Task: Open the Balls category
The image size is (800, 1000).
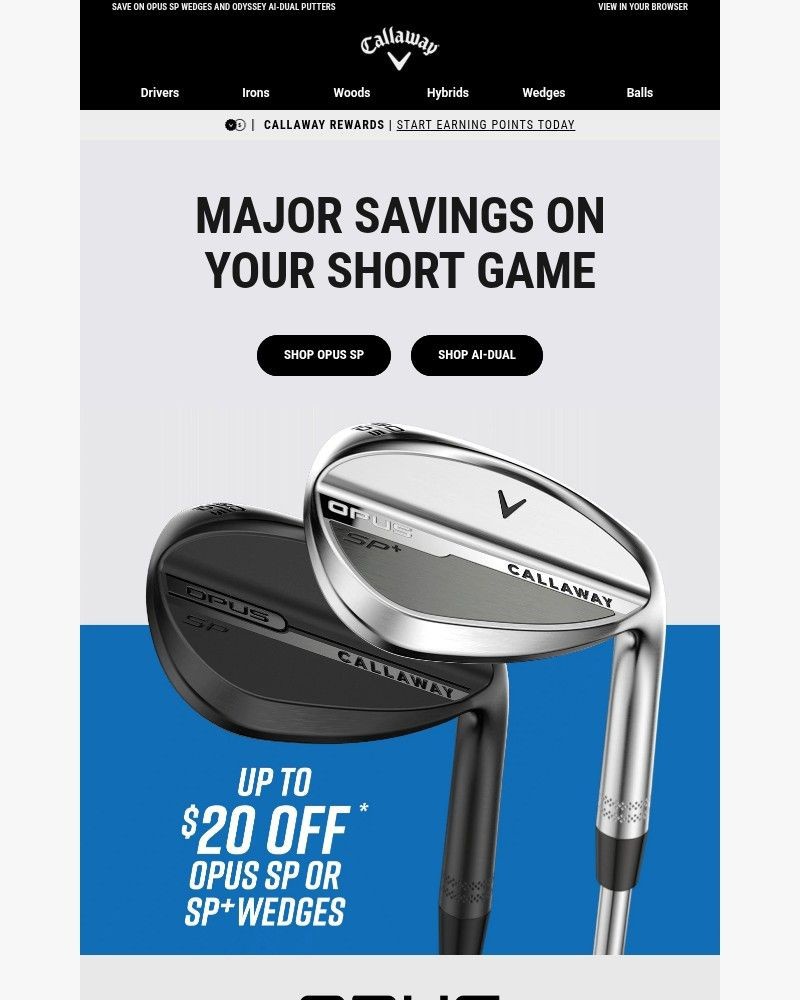Action: [638, 92]
